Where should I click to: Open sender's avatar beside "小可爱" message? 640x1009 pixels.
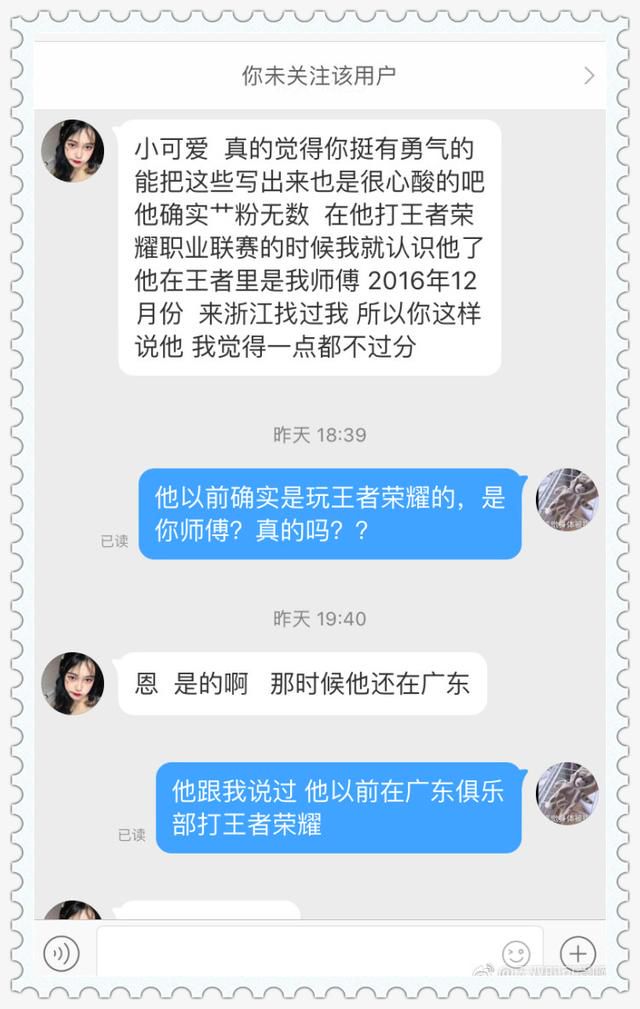(73, 151)
